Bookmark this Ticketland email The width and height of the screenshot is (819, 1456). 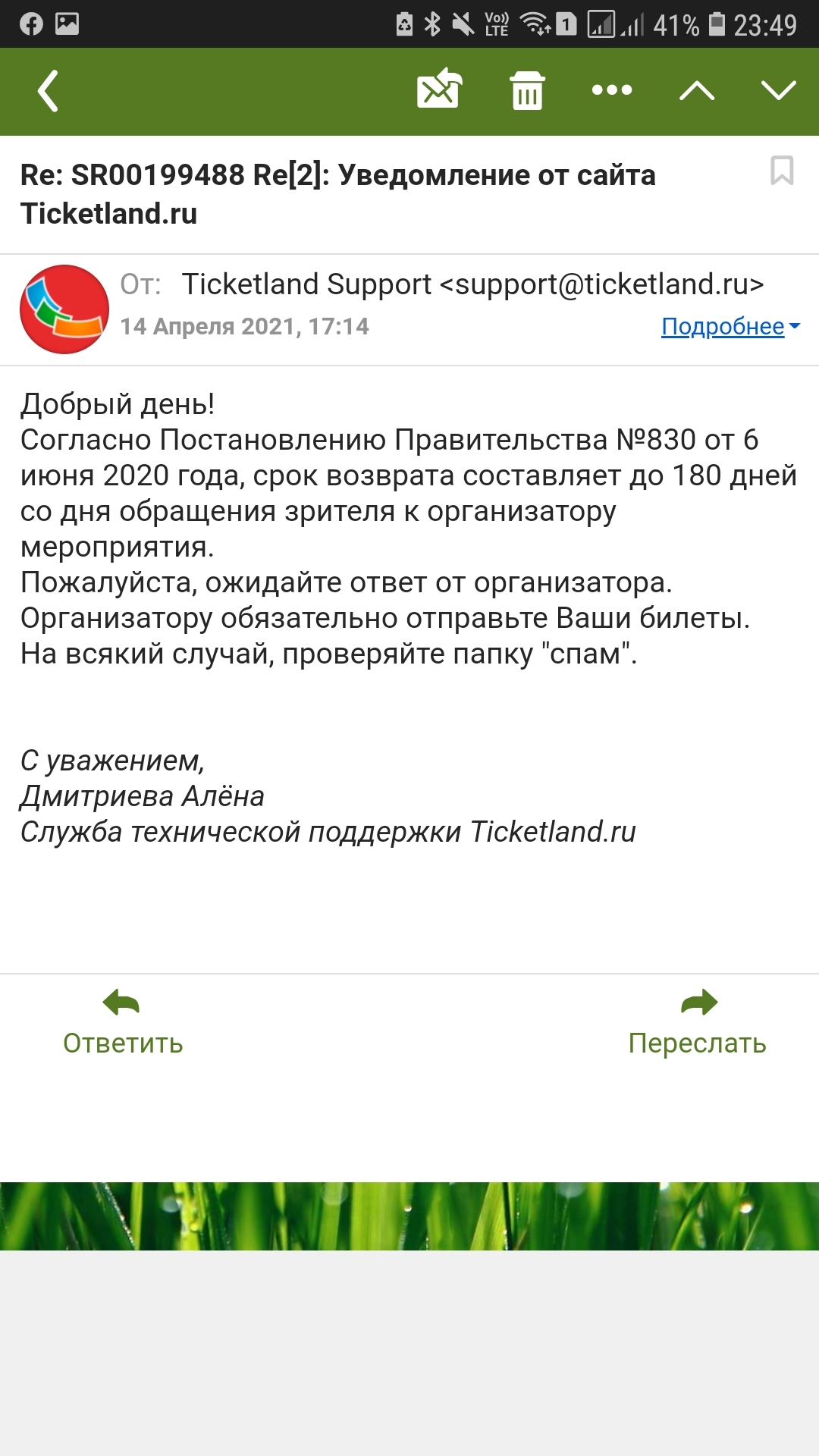coord(782,171)
